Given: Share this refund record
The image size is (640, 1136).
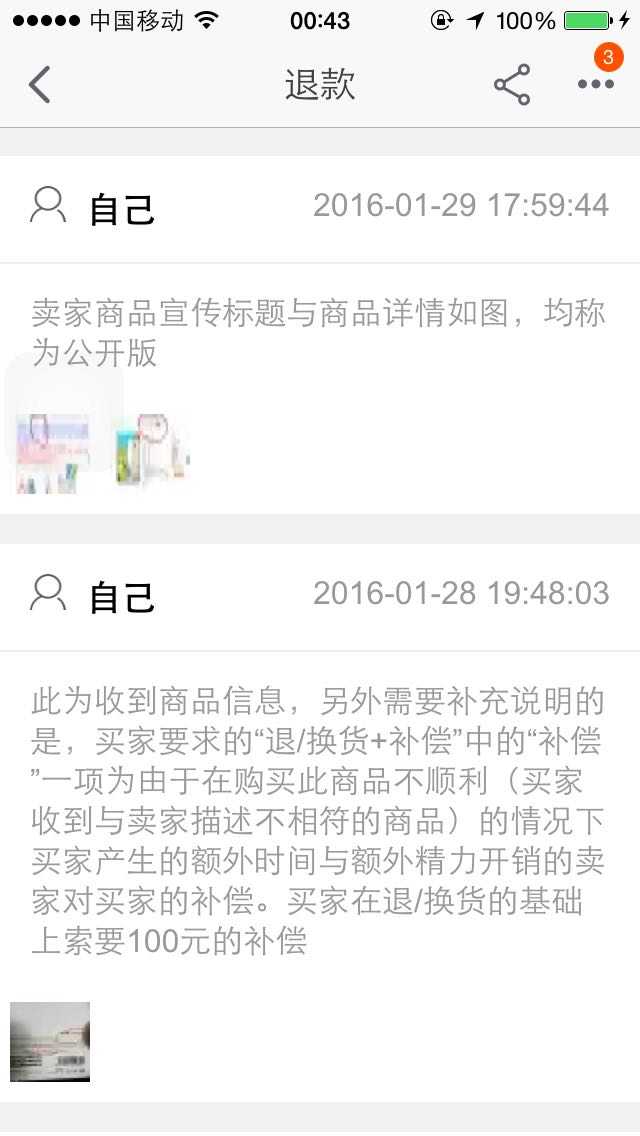Looking at the screenshot, I should click(512, 85).
